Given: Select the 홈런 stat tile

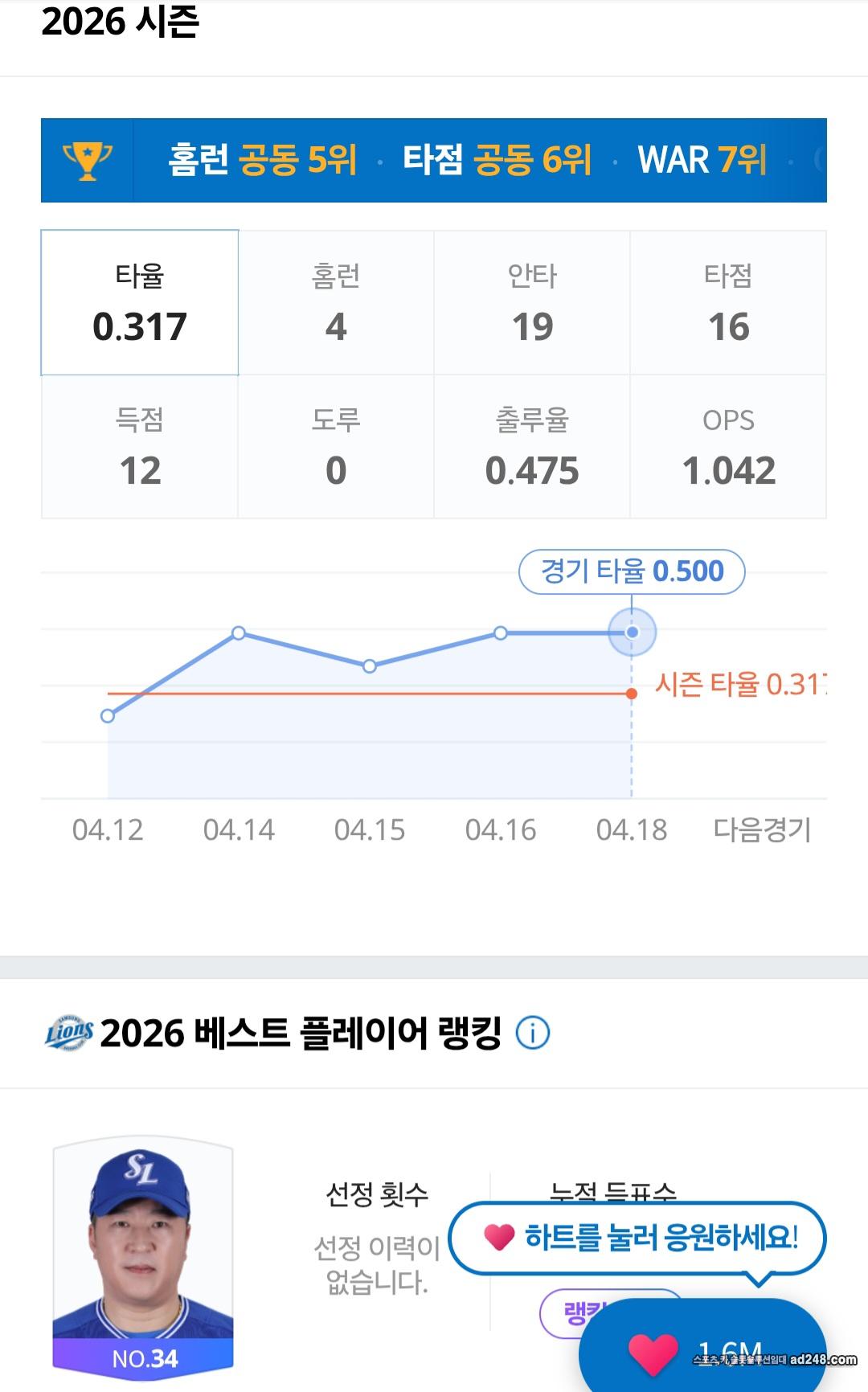Looking at the screenshot, I should click(336, 303).
